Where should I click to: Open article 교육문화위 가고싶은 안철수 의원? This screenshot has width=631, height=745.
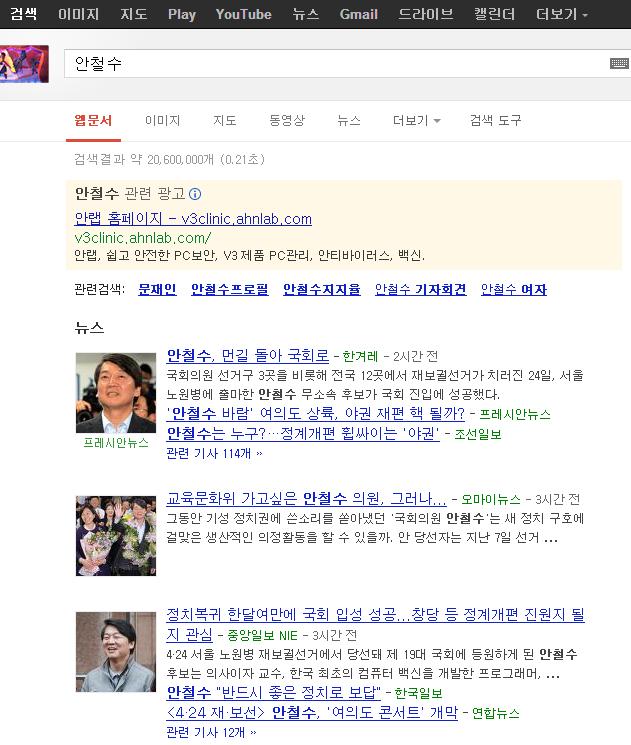[306, 498]
